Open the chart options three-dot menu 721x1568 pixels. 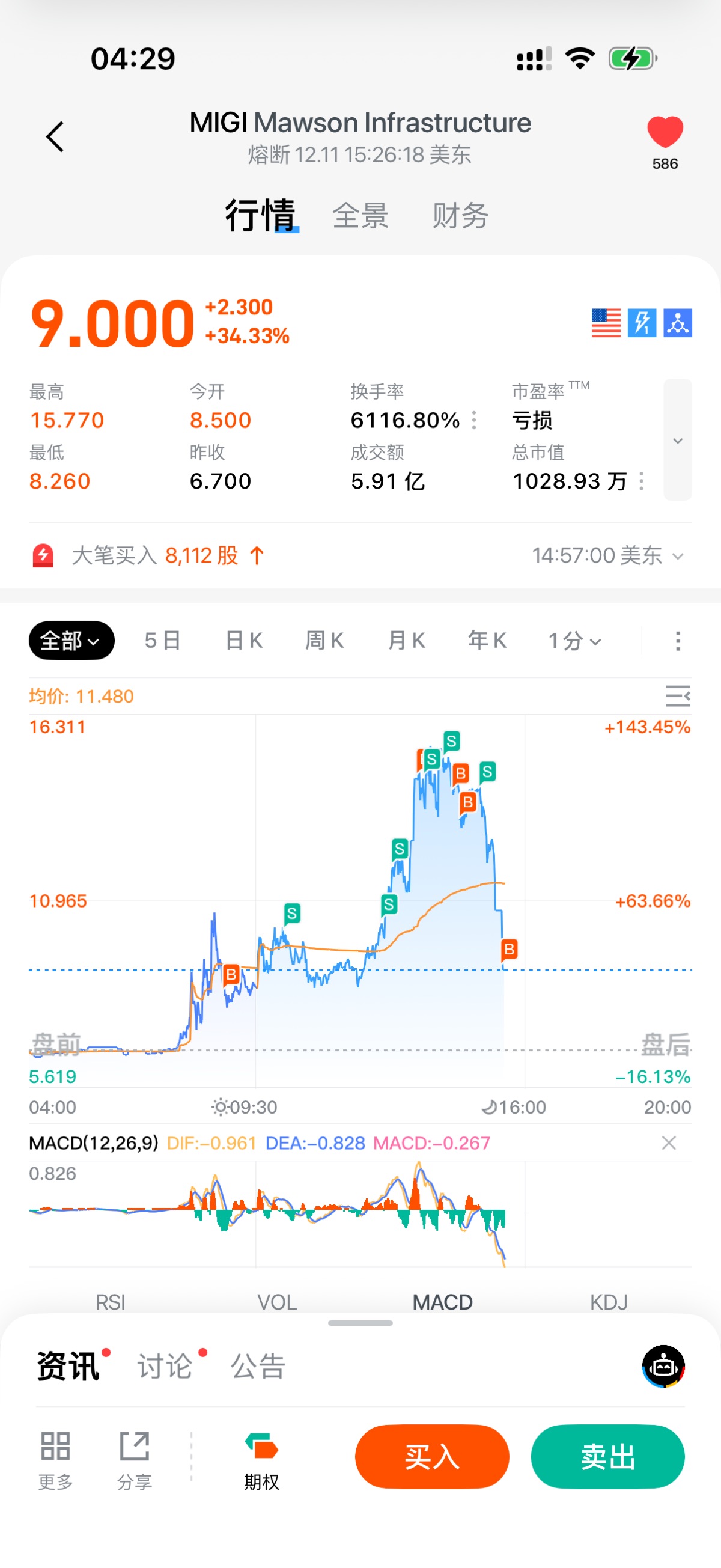point(678,641)
